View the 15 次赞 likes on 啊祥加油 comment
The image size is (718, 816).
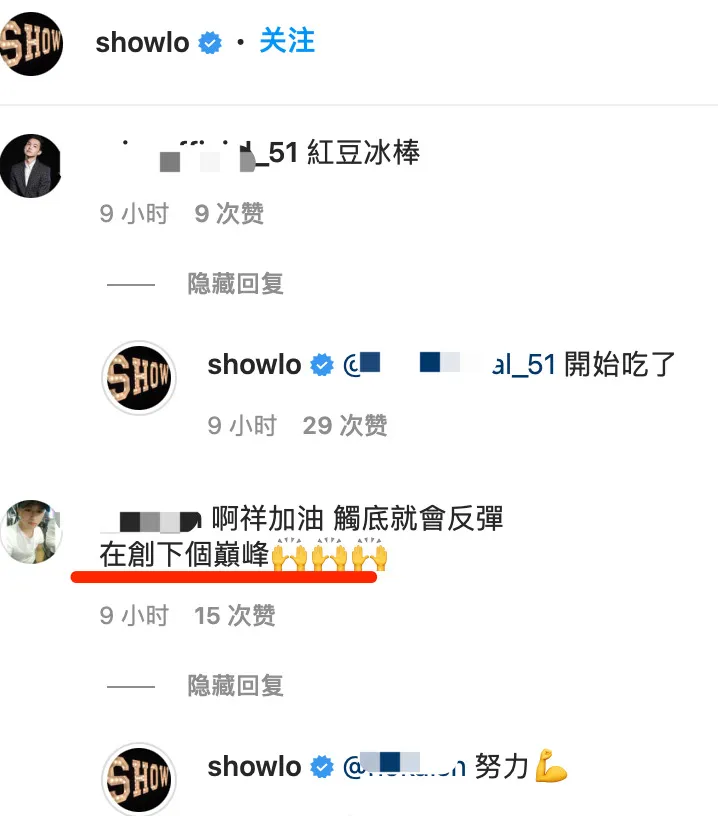pyautogui.click(x=234, y=616)
